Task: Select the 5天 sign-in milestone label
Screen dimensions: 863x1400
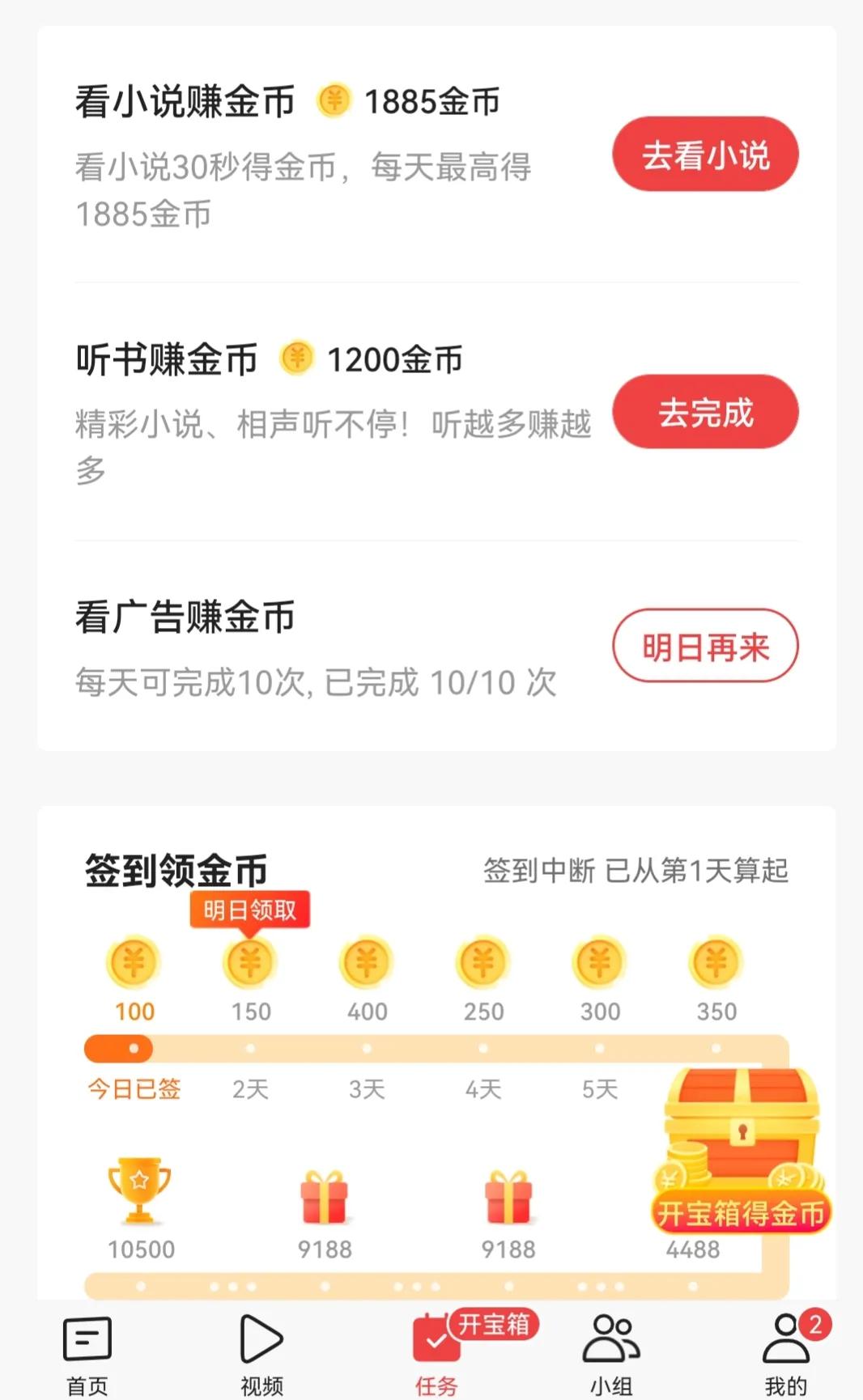Action: tap(599, 1090)
